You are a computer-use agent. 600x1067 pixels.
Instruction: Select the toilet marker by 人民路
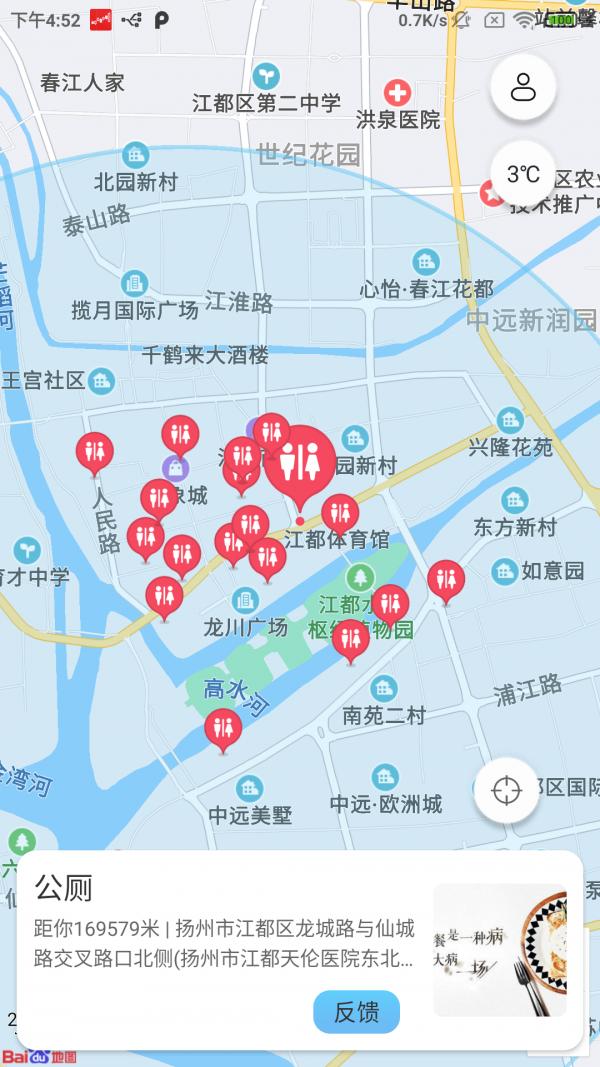pos(95,451)
